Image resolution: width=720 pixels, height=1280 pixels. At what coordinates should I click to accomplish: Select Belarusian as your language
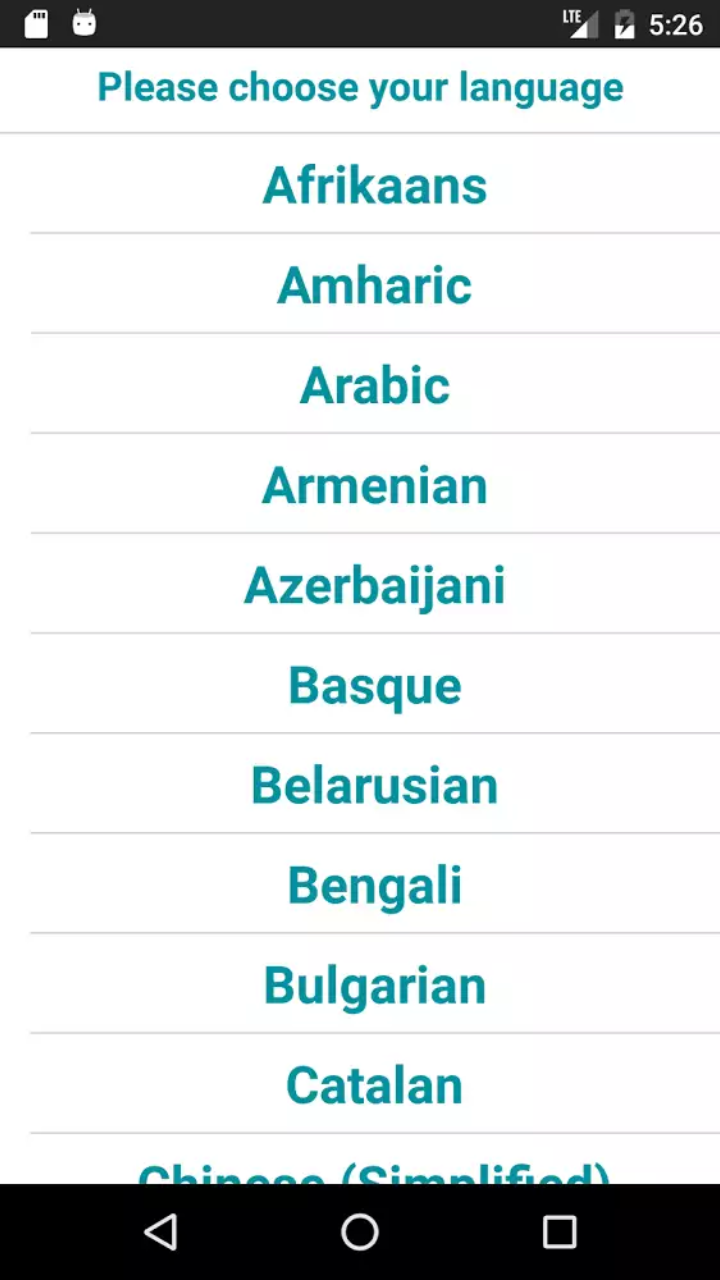pos(374,785)
